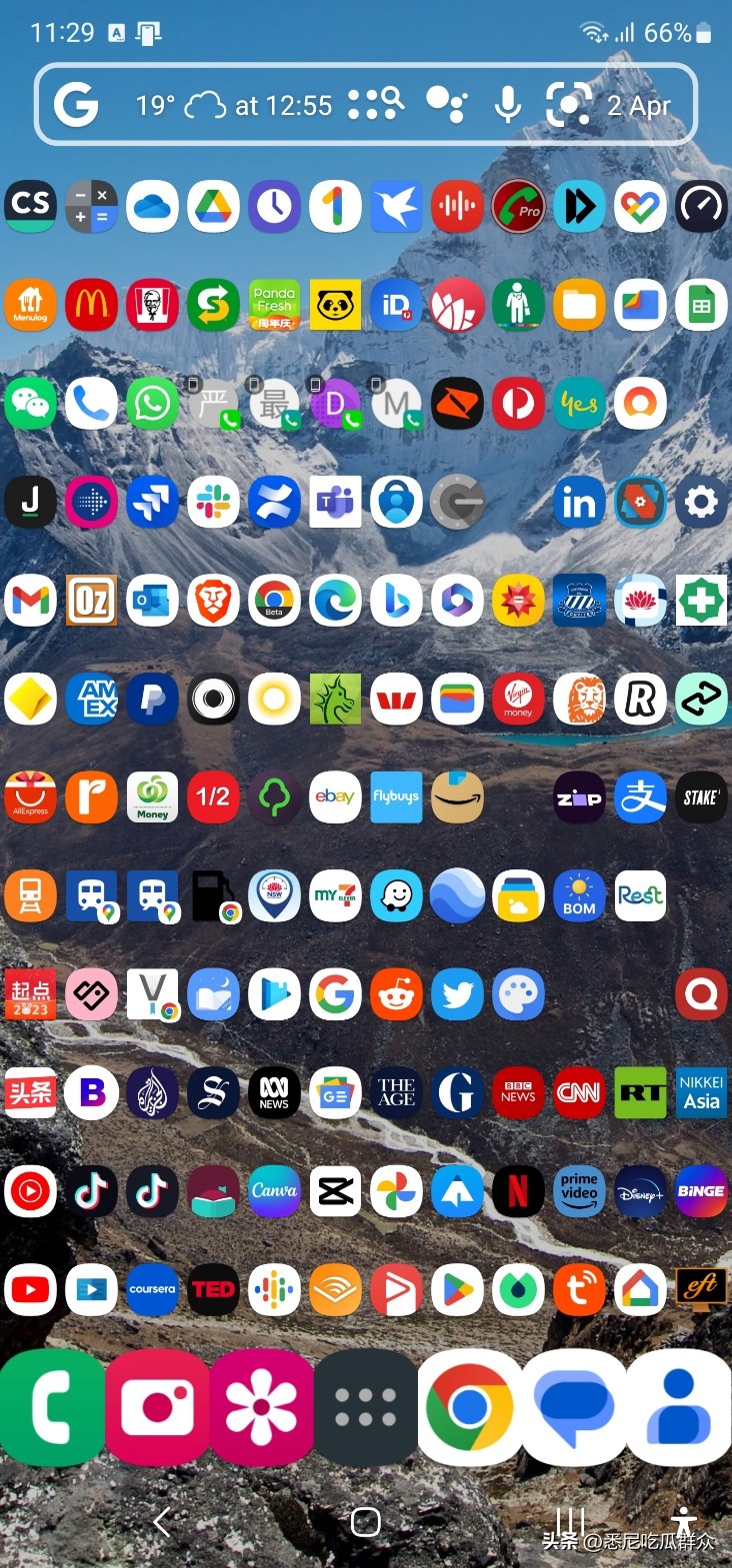Launch the Gmail app

(30, 601)
